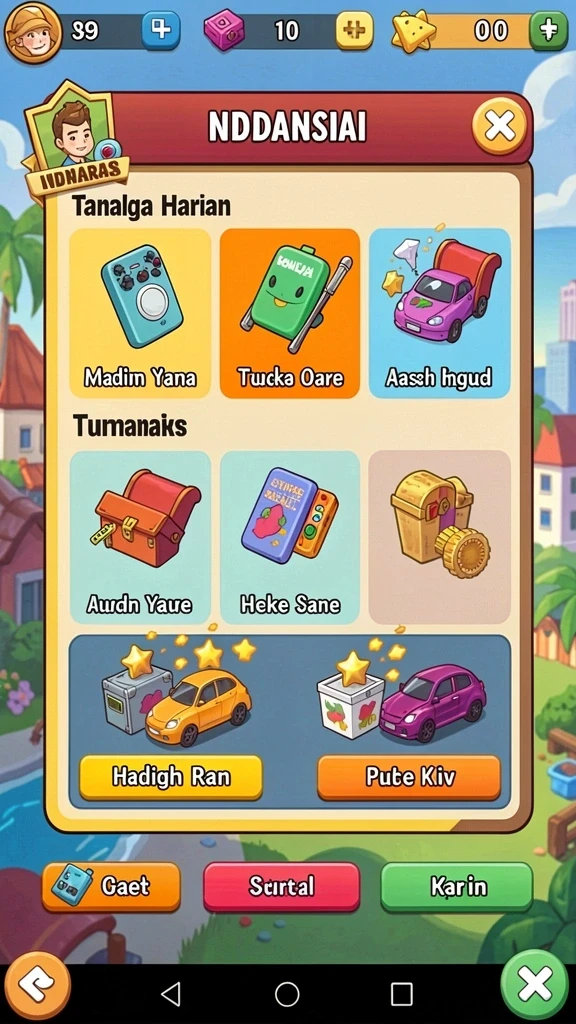
Task: Tap the green X button at bottom right
Action: click(x=535, y=984)
